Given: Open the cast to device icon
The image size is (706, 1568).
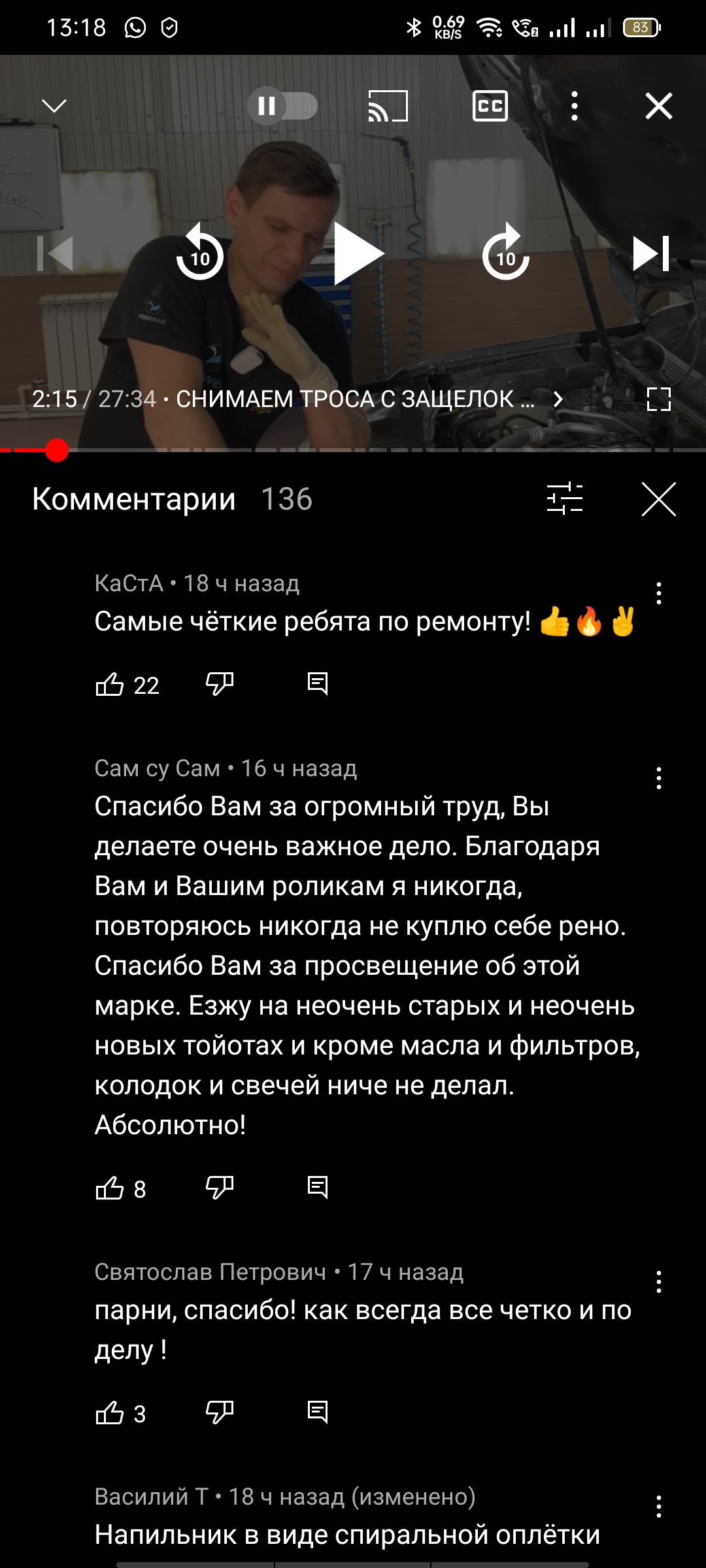Looking at the screenshot, I should 388,106.
